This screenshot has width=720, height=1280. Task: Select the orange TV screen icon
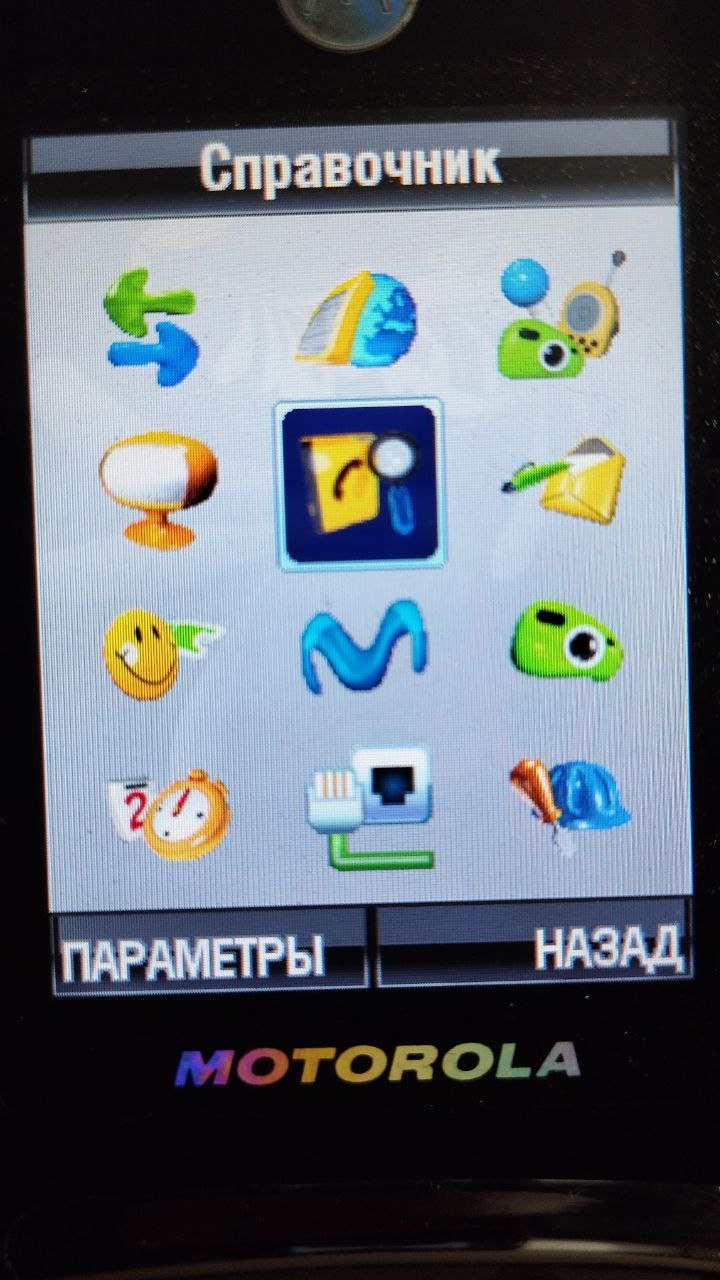[157, 489]
